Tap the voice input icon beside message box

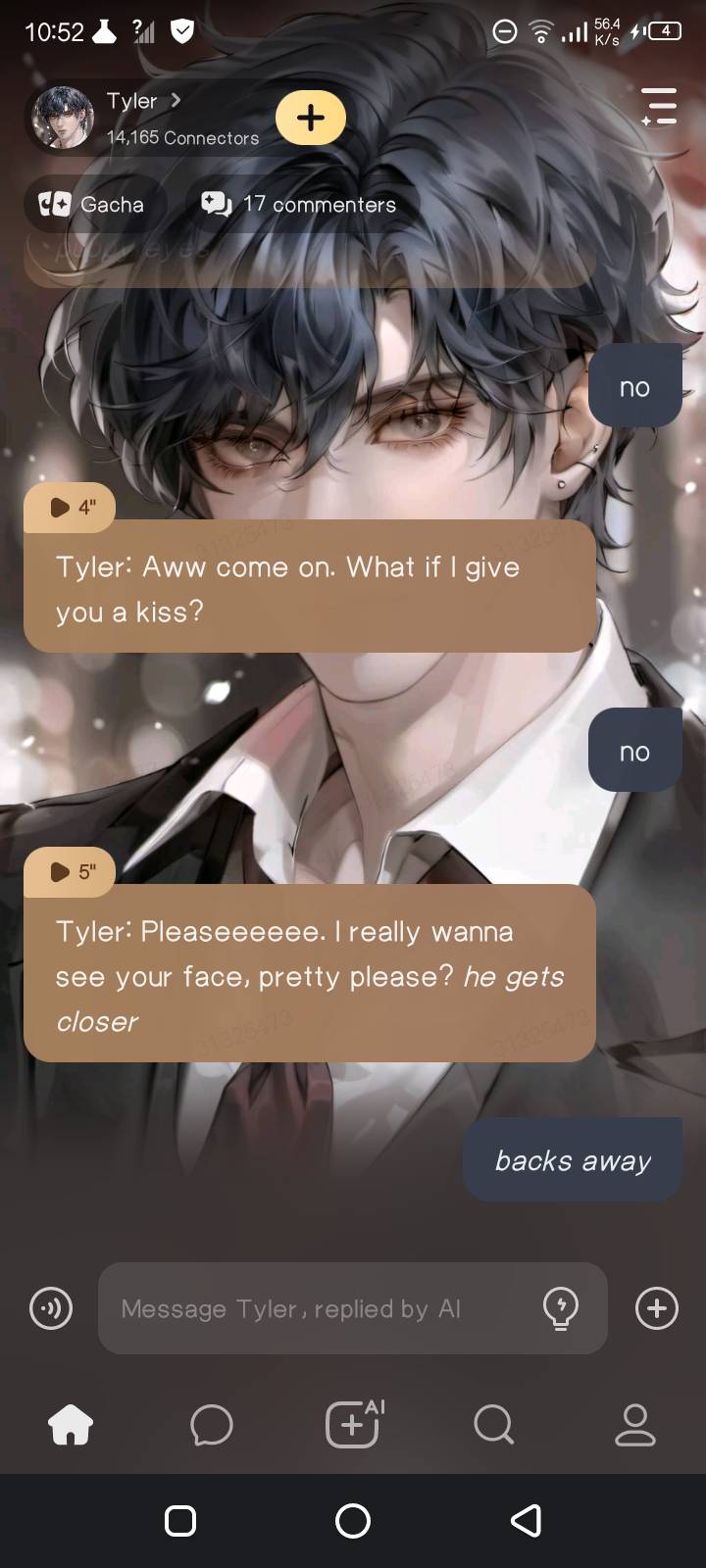(51, 1308)
